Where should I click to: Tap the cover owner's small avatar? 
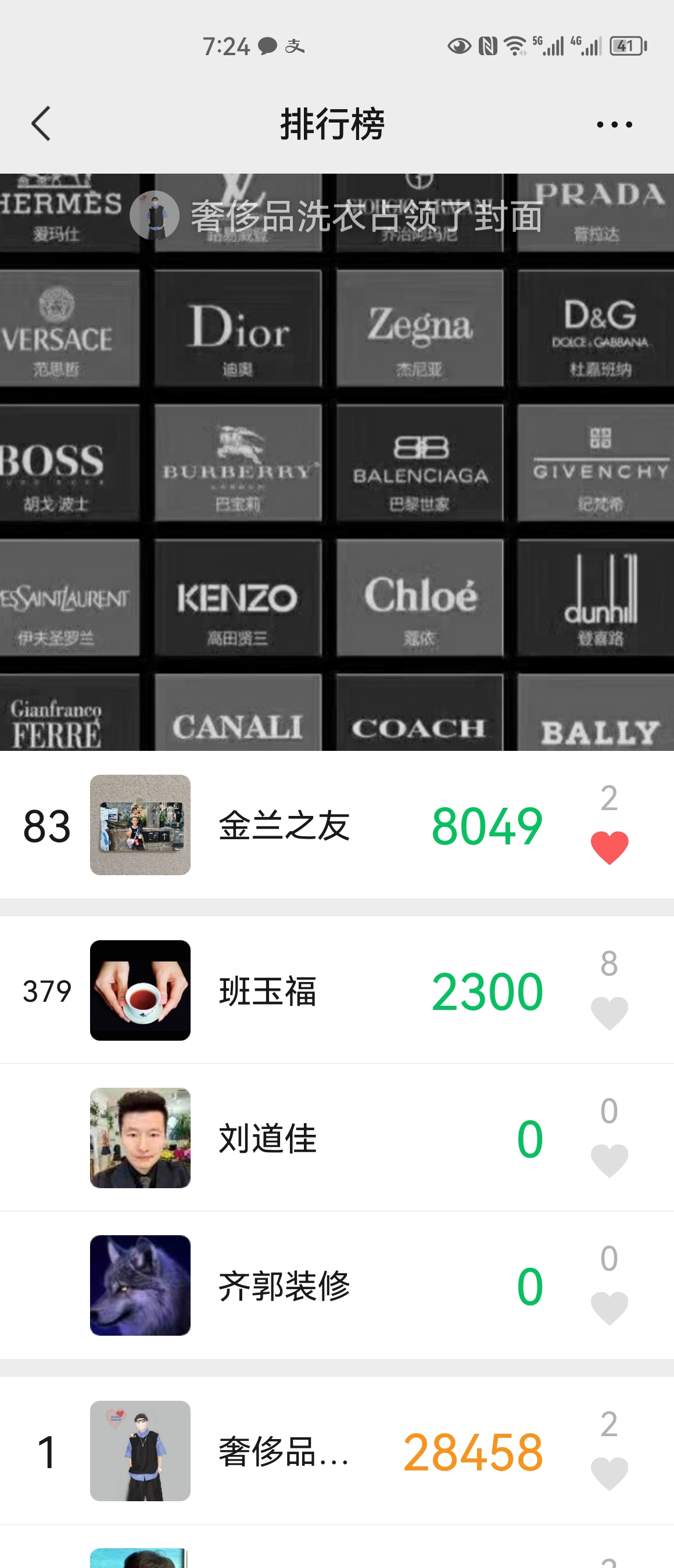[154, 215]
